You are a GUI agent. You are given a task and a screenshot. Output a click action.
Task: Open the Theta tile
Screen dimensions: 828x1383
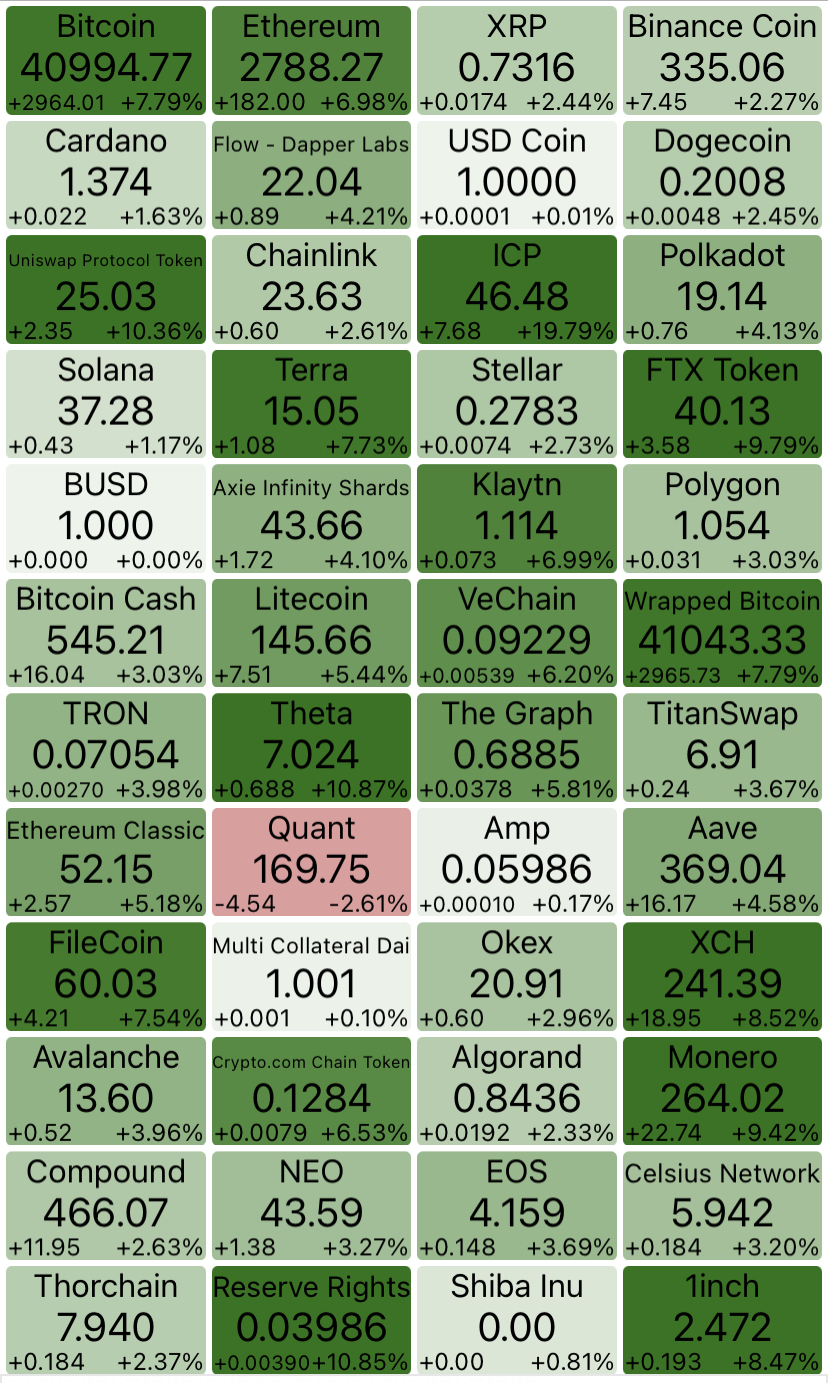[x=311, y=747]
